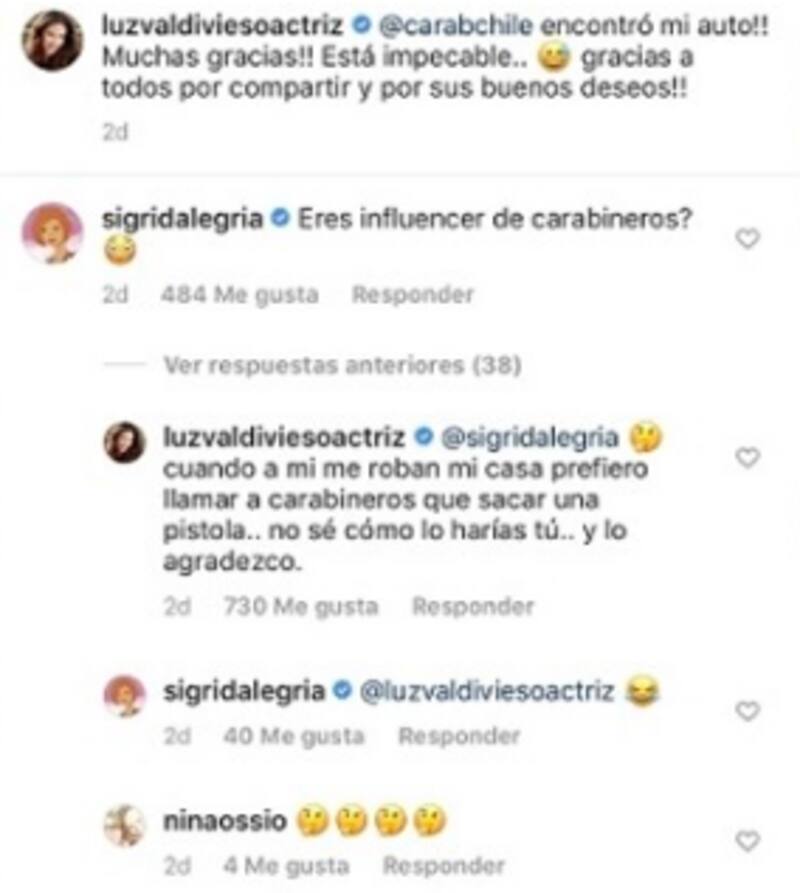This screenshot has width=800, height=893.
Task: Reply to luzvaldiviesoactriz's 730-likes comment
Action: point(473,606)
